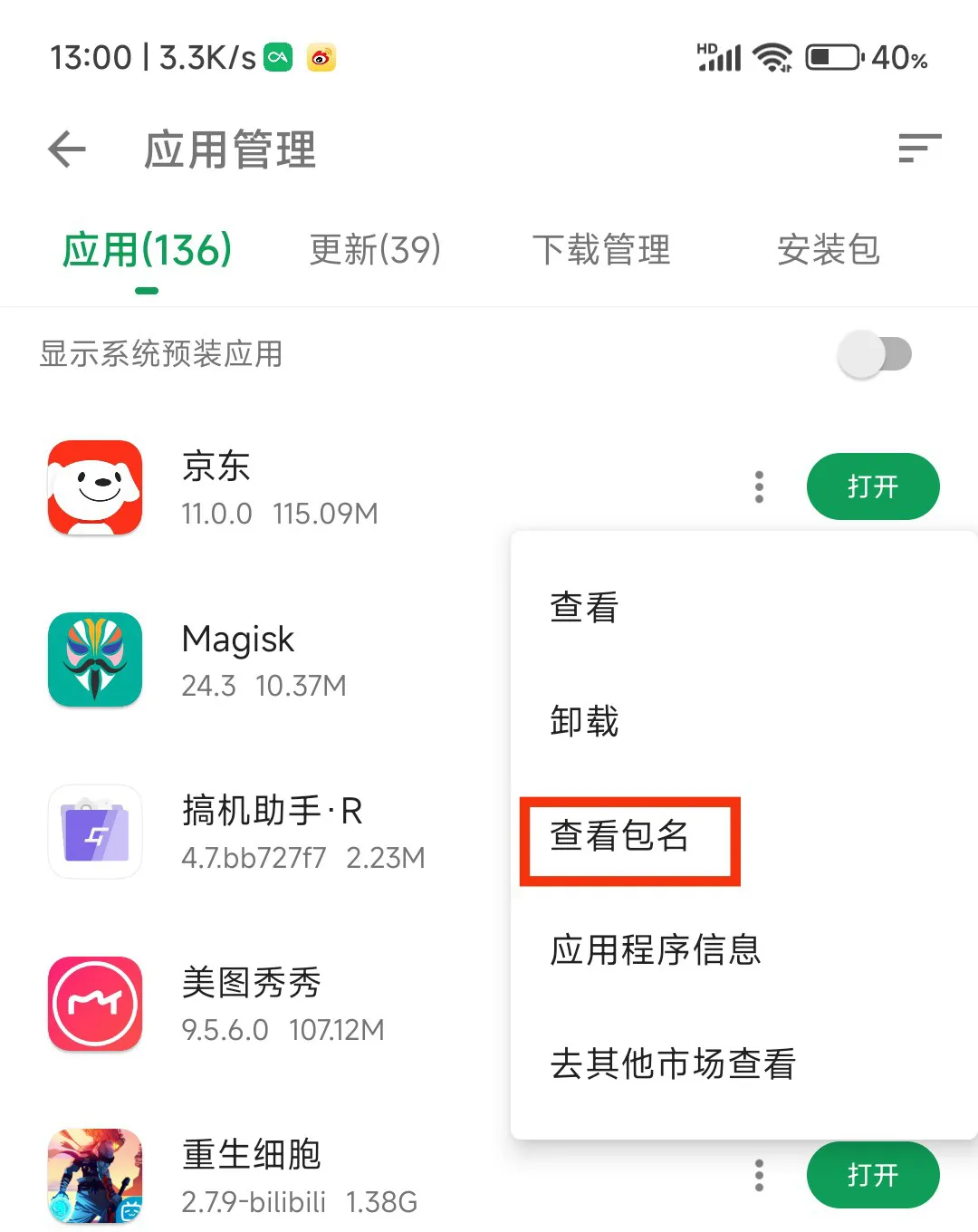This screenshot has width=978, height=1232.
Task: Go back from 应用管理 page
Action: coord(67,149)
